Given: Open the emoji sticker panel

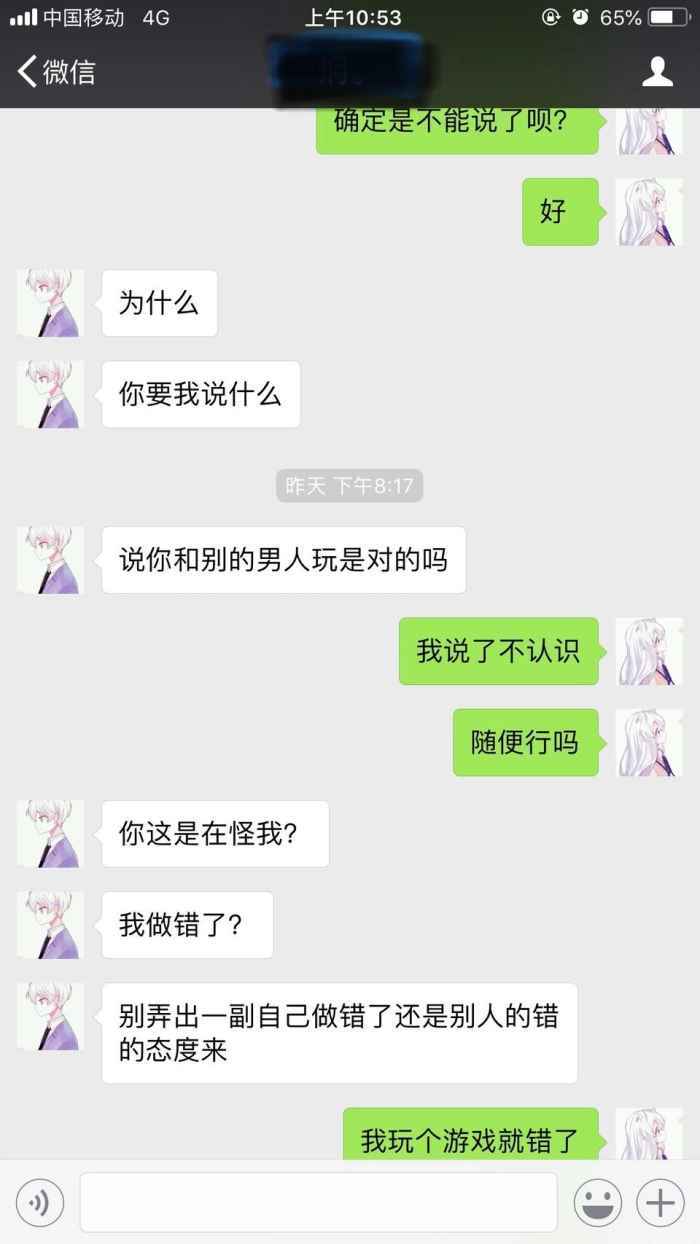Looking at the screenshot, I should 597,1202.
